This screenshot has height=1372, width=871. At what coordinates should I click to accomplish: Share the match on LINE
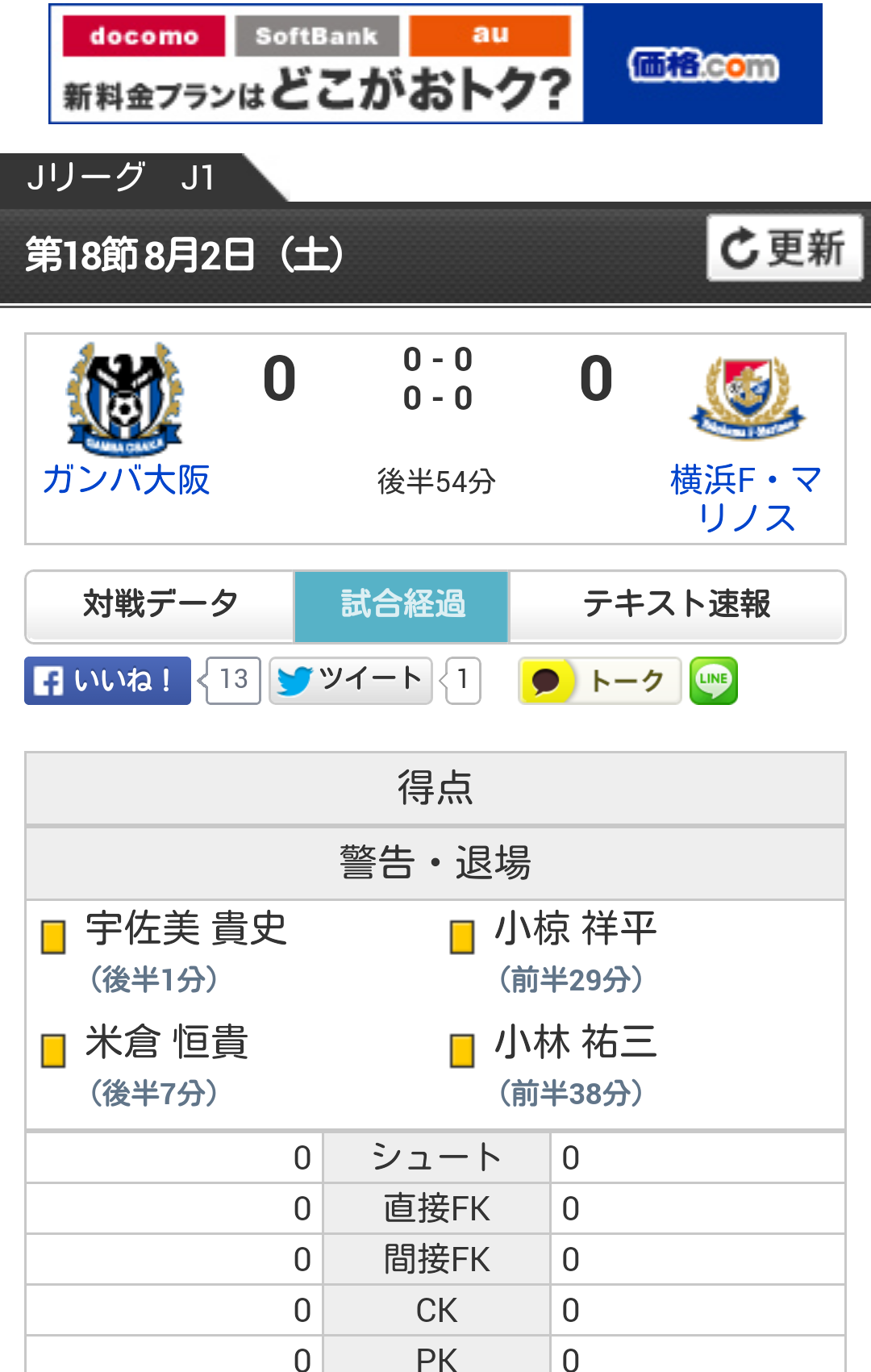pyautogui.click(x=714, y=681)
